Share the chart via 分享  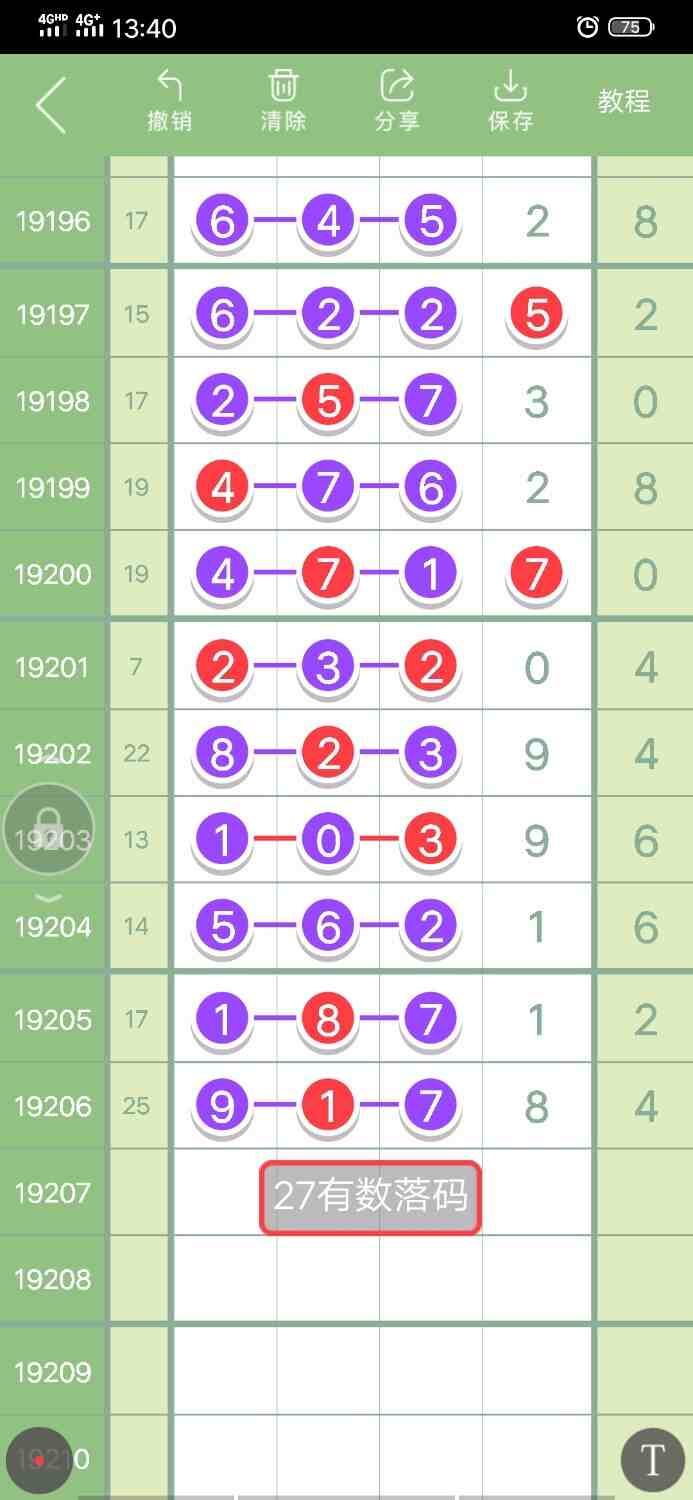click(x=397, y=102)
